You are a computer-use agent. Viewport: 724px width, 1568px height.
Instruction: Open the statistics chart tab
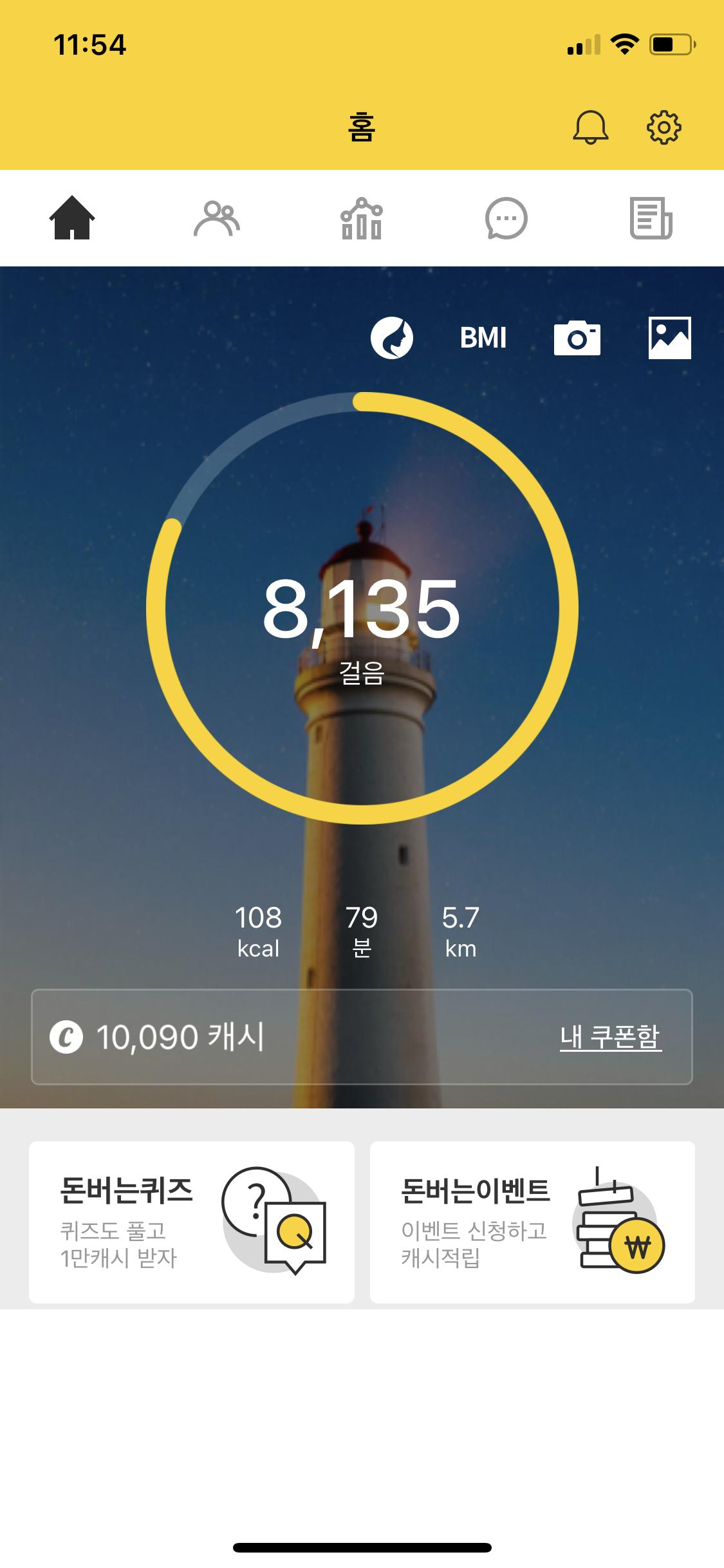[362, 218]
